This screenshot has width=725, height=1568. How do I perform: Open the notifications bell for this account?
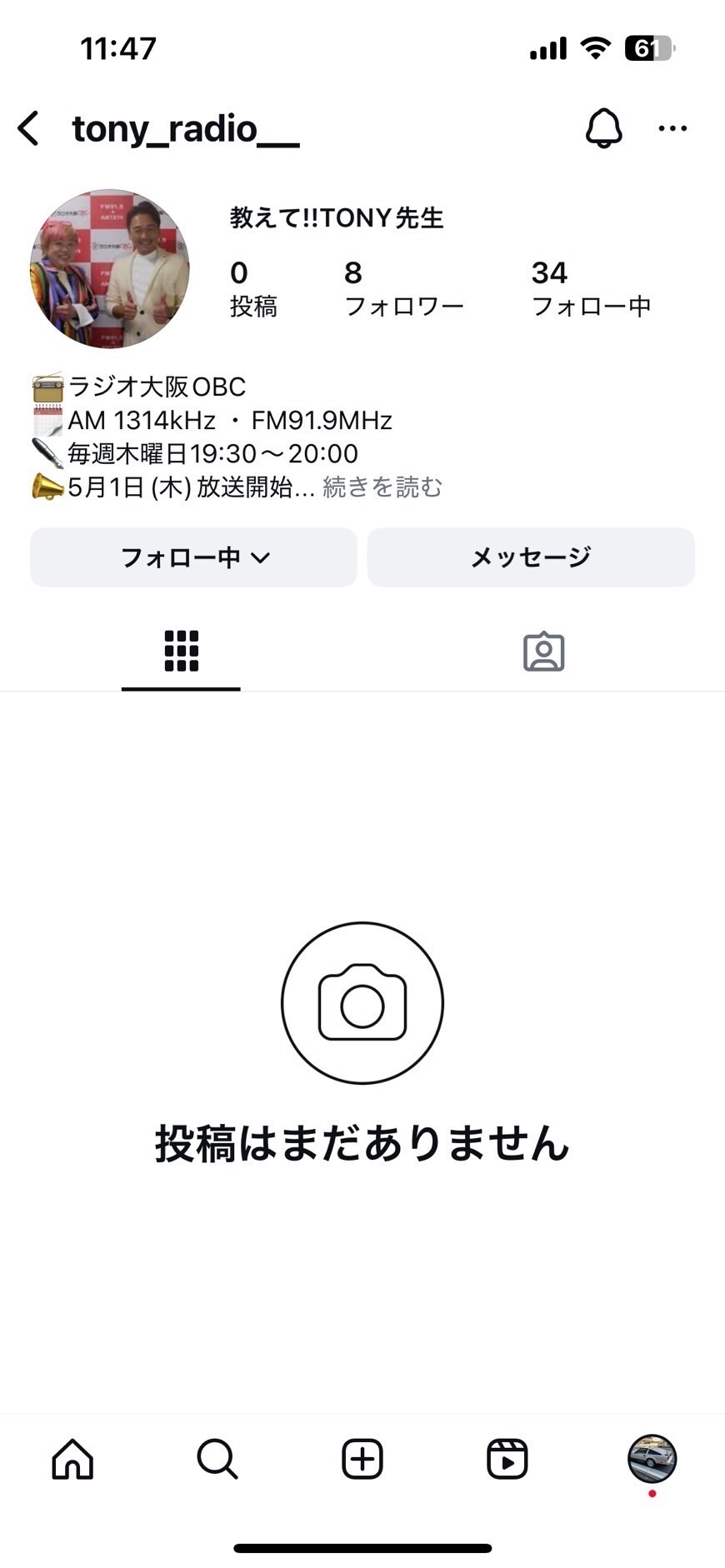pos(603,128)
